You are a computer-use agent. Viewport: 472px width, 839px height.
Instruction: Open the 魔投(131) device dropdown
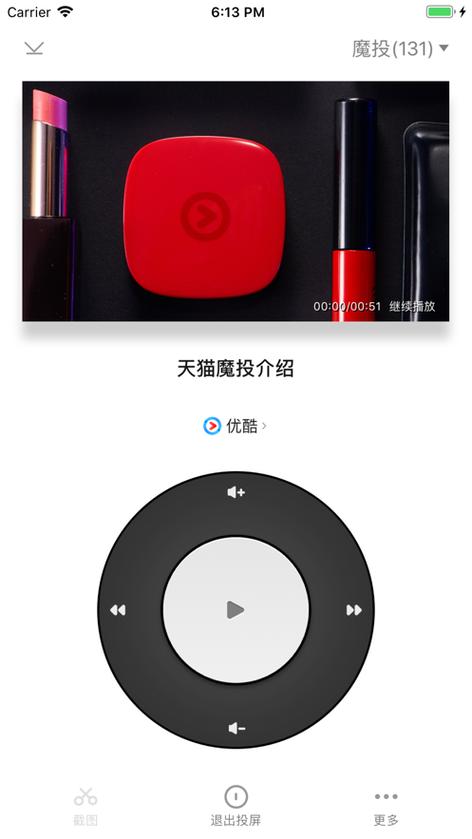(400, 49)
